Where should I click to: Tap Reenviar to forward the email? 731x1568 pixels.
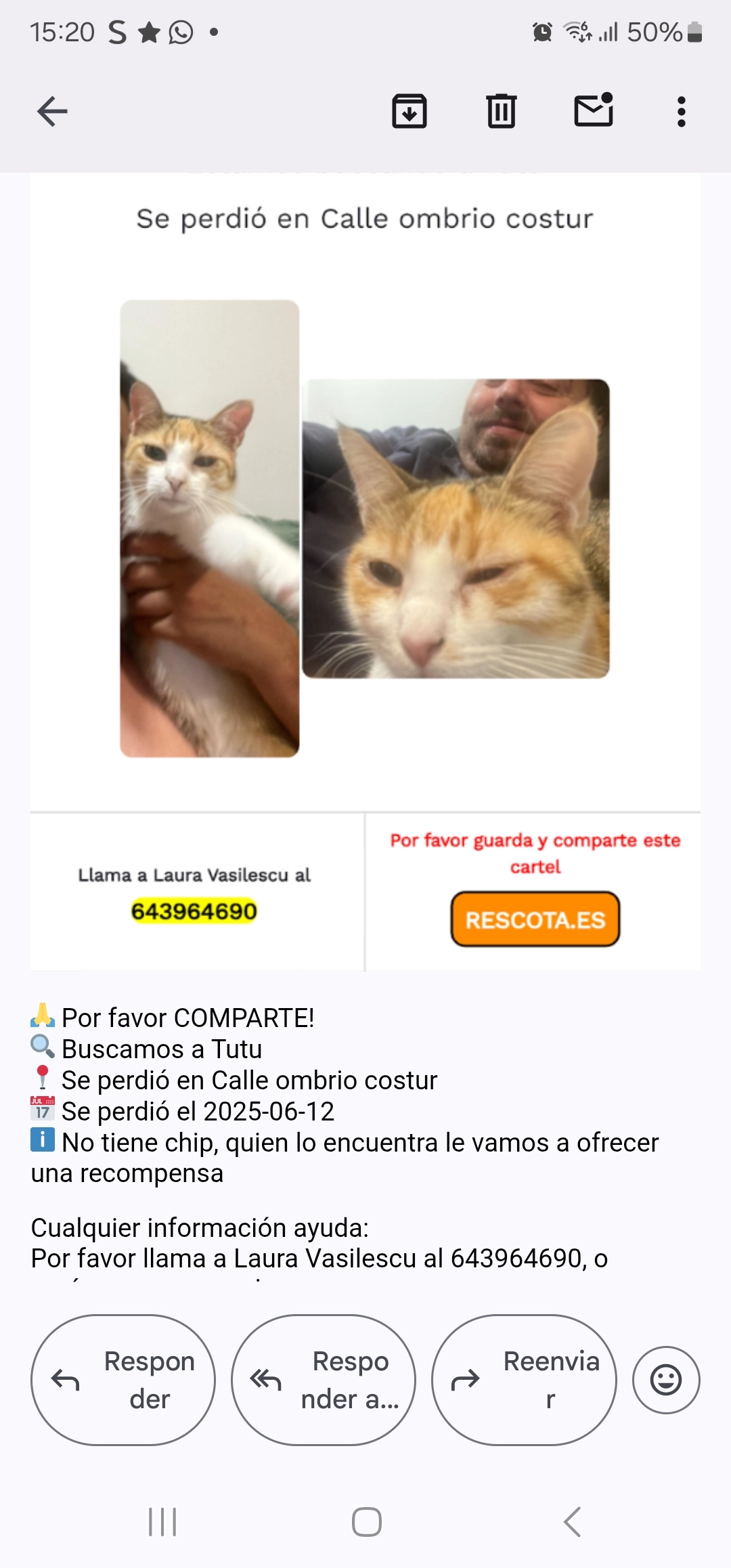[525, 1380]
